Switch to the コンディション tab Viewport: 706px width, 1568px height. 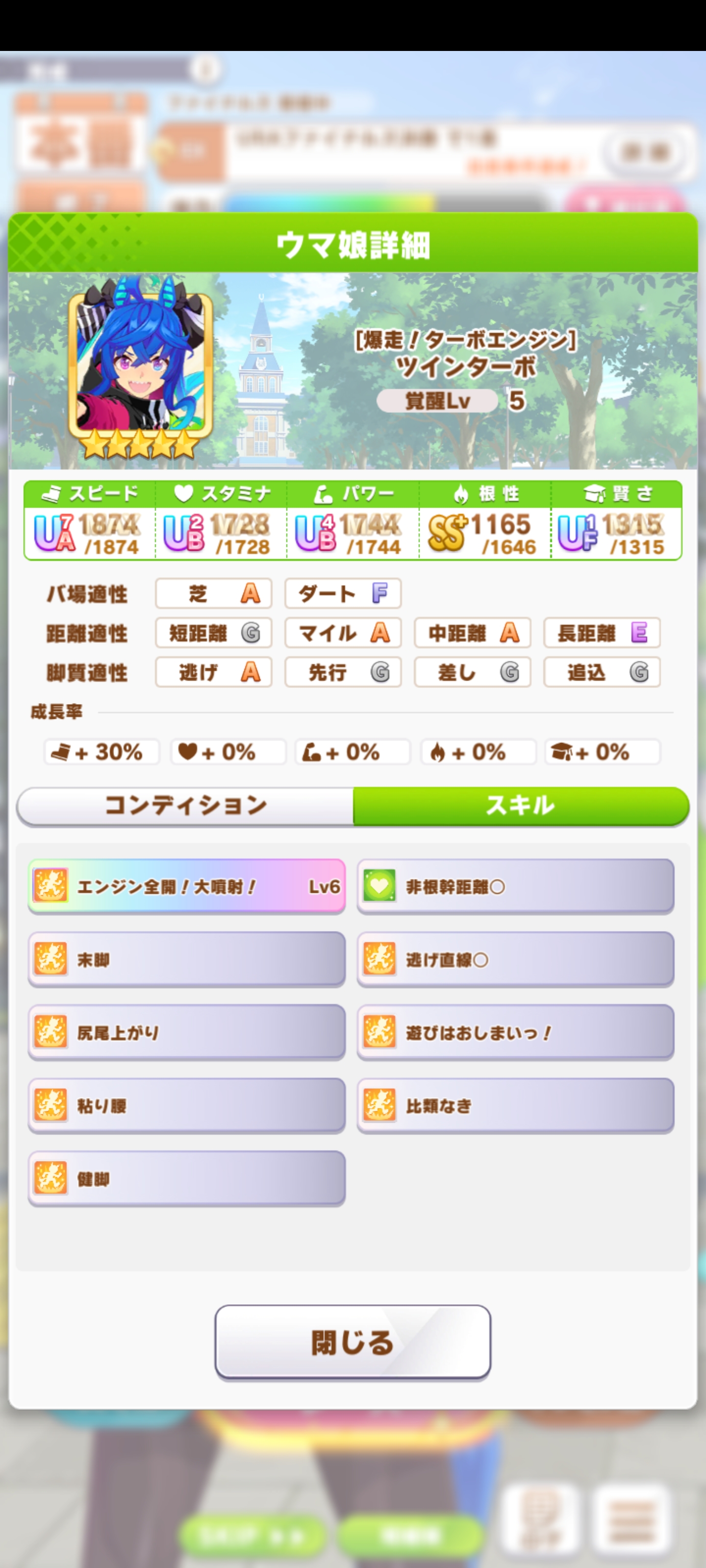tap(185, 805)
